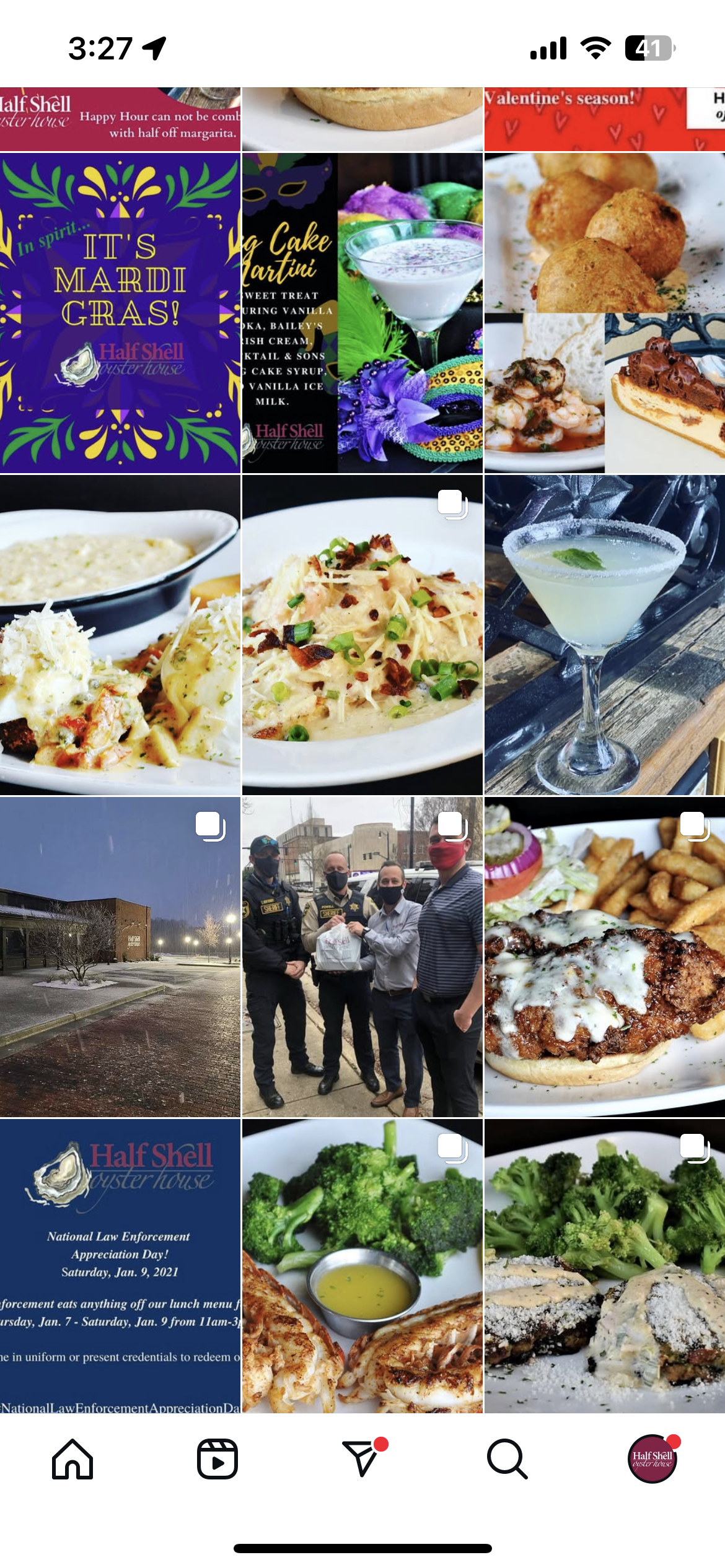Open the fried chicken sandwich with fries post

[x=605, y=957]
